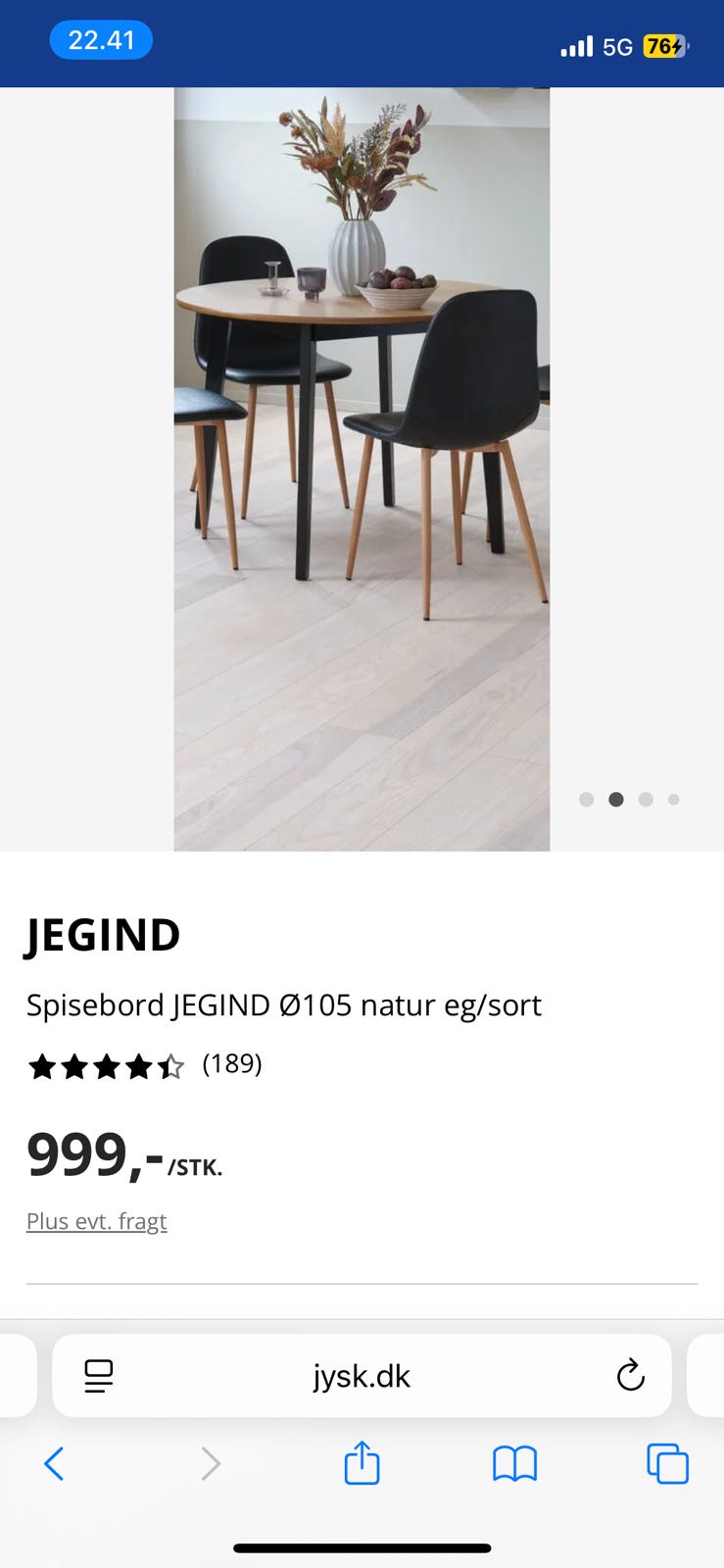This screenshot has width=724, height=1568.
Task: Select the second carousel dot
Action: click(616, 800)
